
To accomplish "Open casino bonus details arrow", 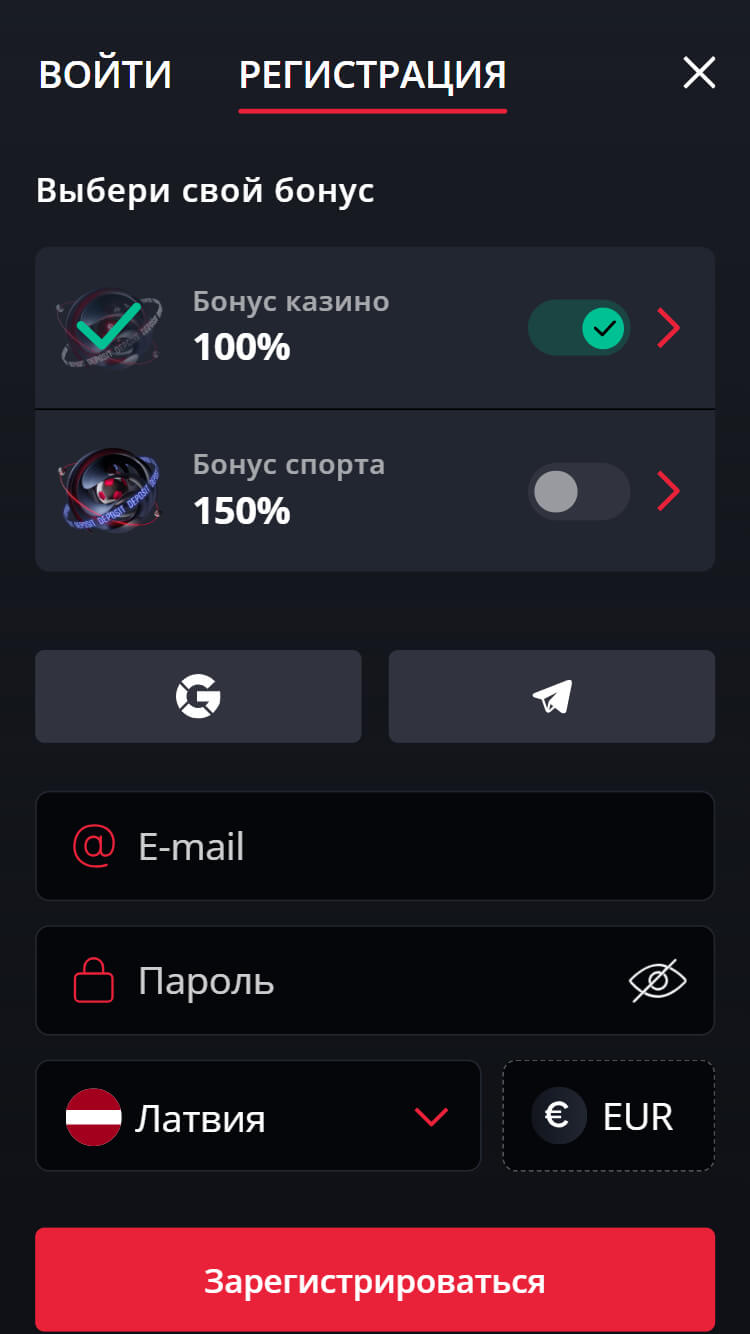I will [669, 327].
